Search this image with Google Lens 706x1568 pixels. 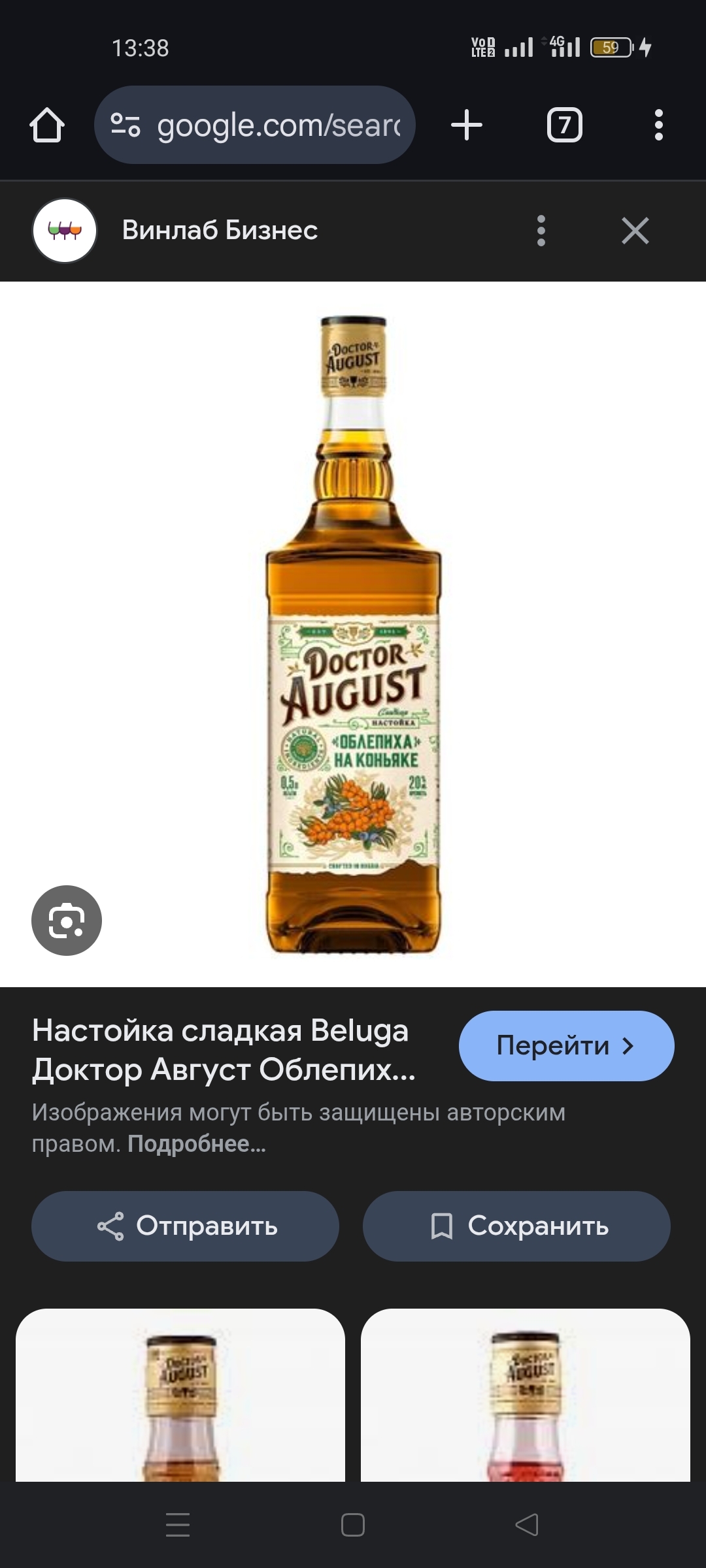point(67,921)
